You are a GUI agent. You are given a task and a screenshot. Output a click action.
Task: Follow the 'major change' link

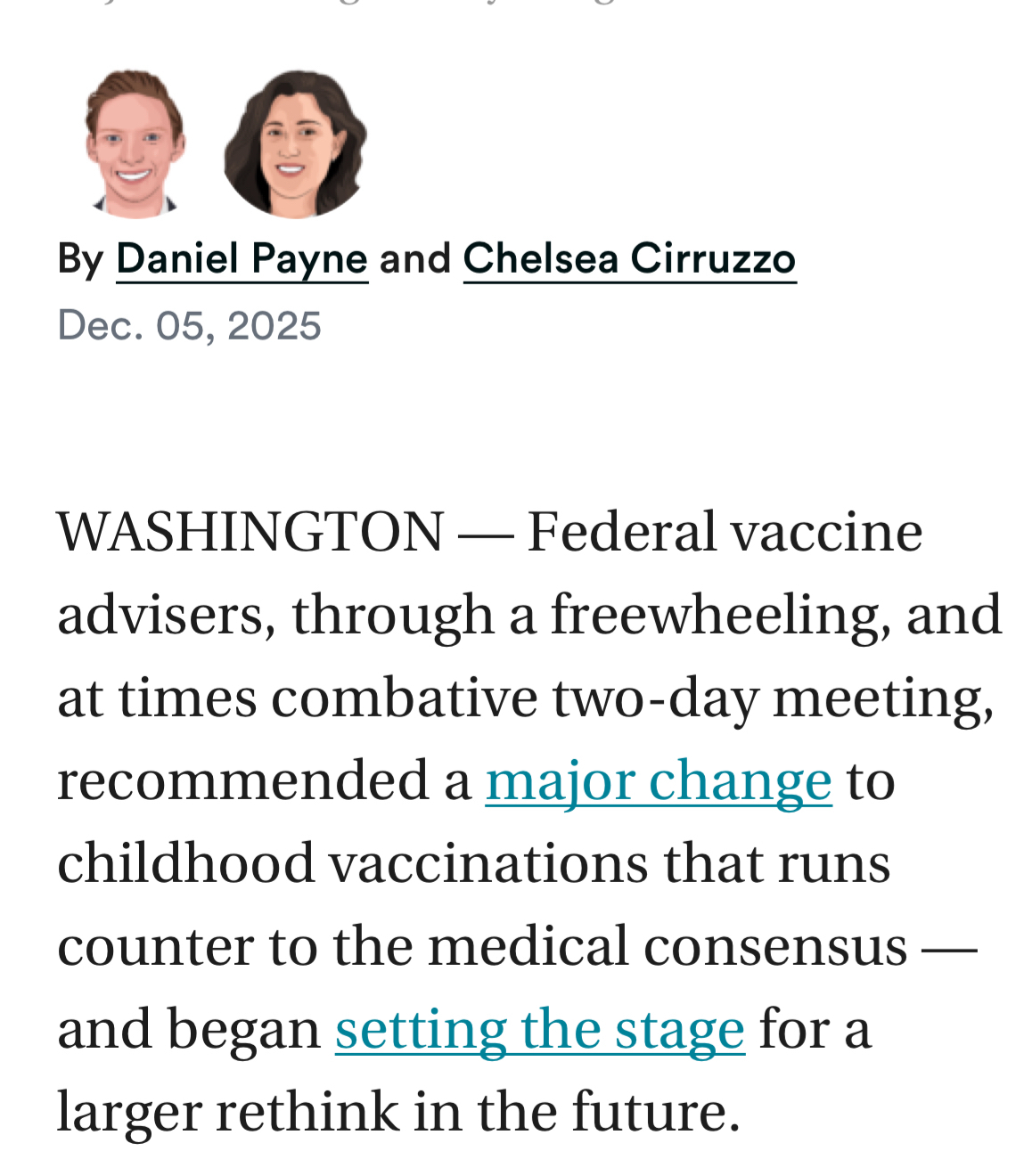click(658, 780)
